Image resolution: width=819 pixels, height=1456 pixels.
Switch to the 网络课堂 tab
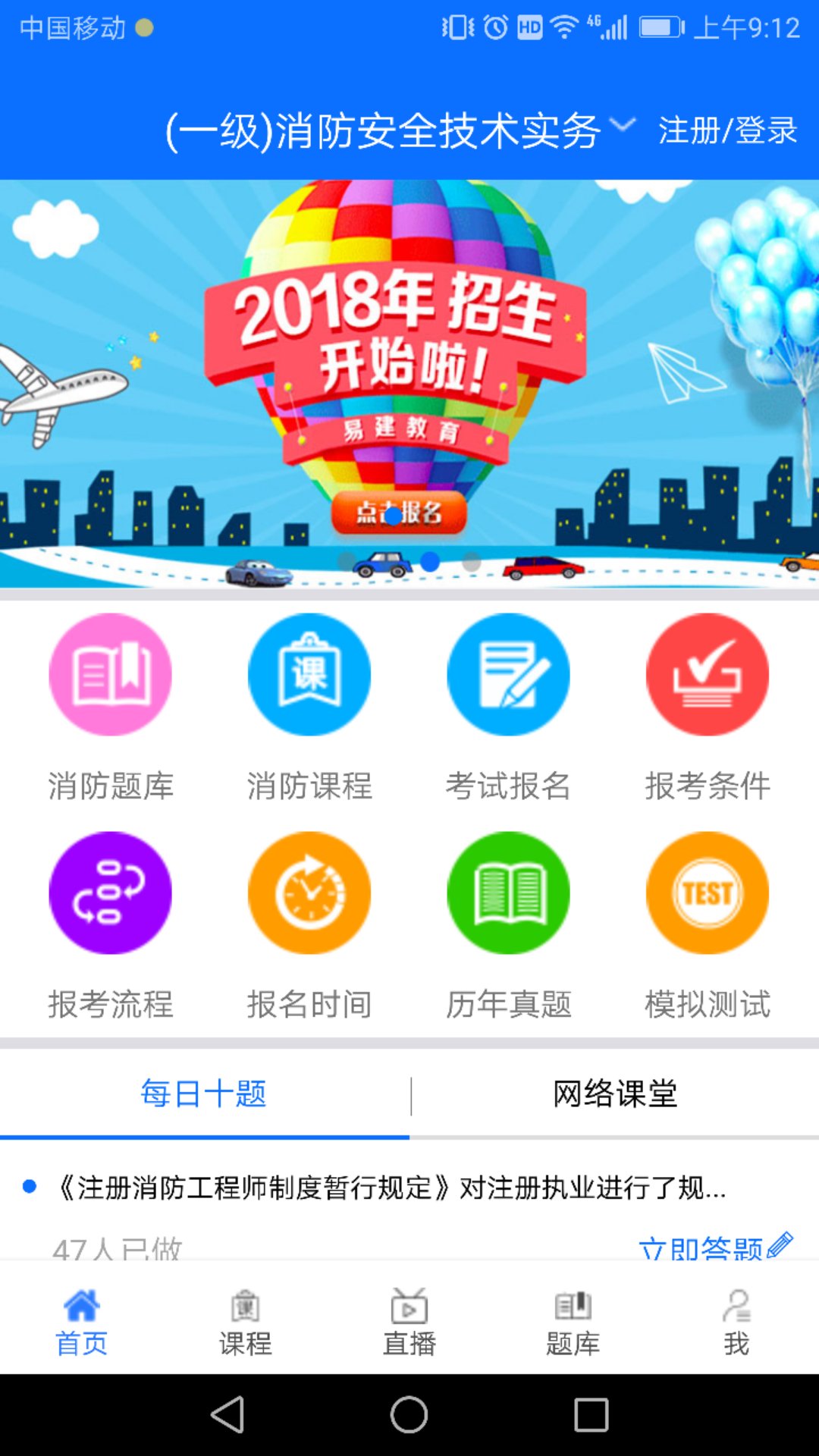click(615, 1094)
